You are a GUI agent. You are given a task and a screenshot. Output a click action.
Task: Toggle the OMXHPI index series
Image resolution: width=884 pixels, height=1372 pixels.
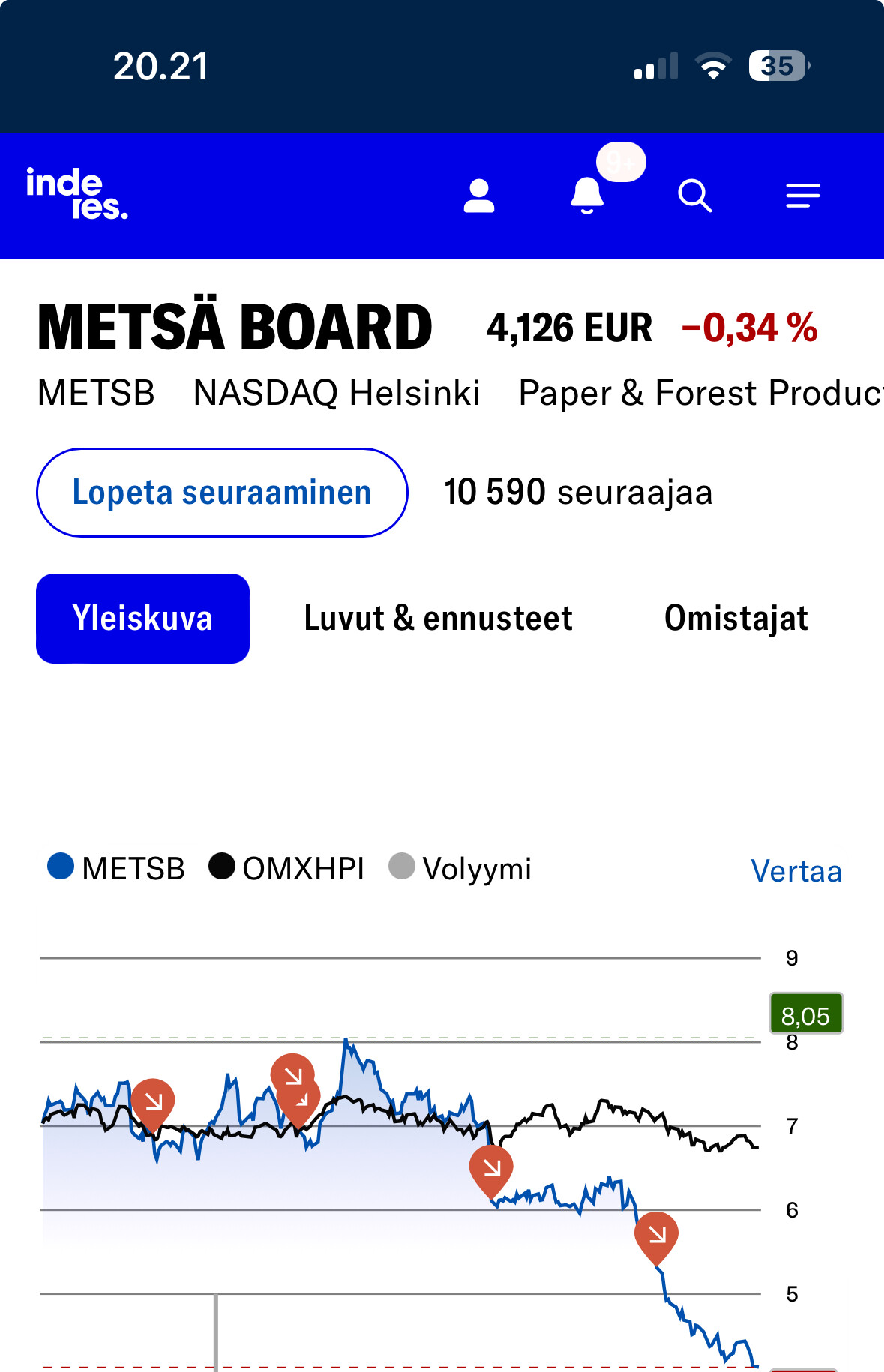(x=286, y=868)
